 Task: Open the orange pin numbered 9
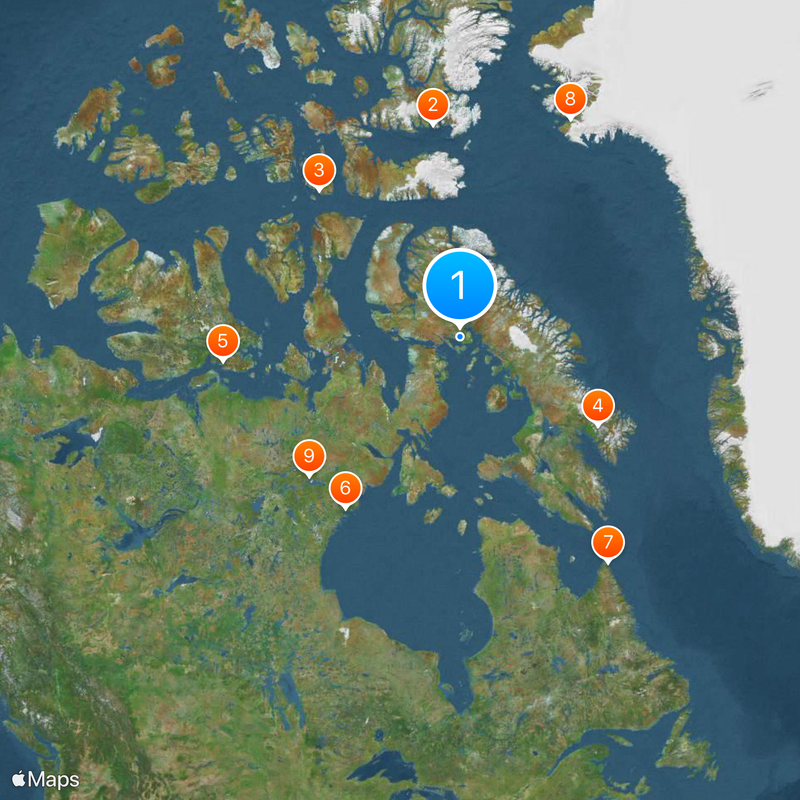point(308,456)
